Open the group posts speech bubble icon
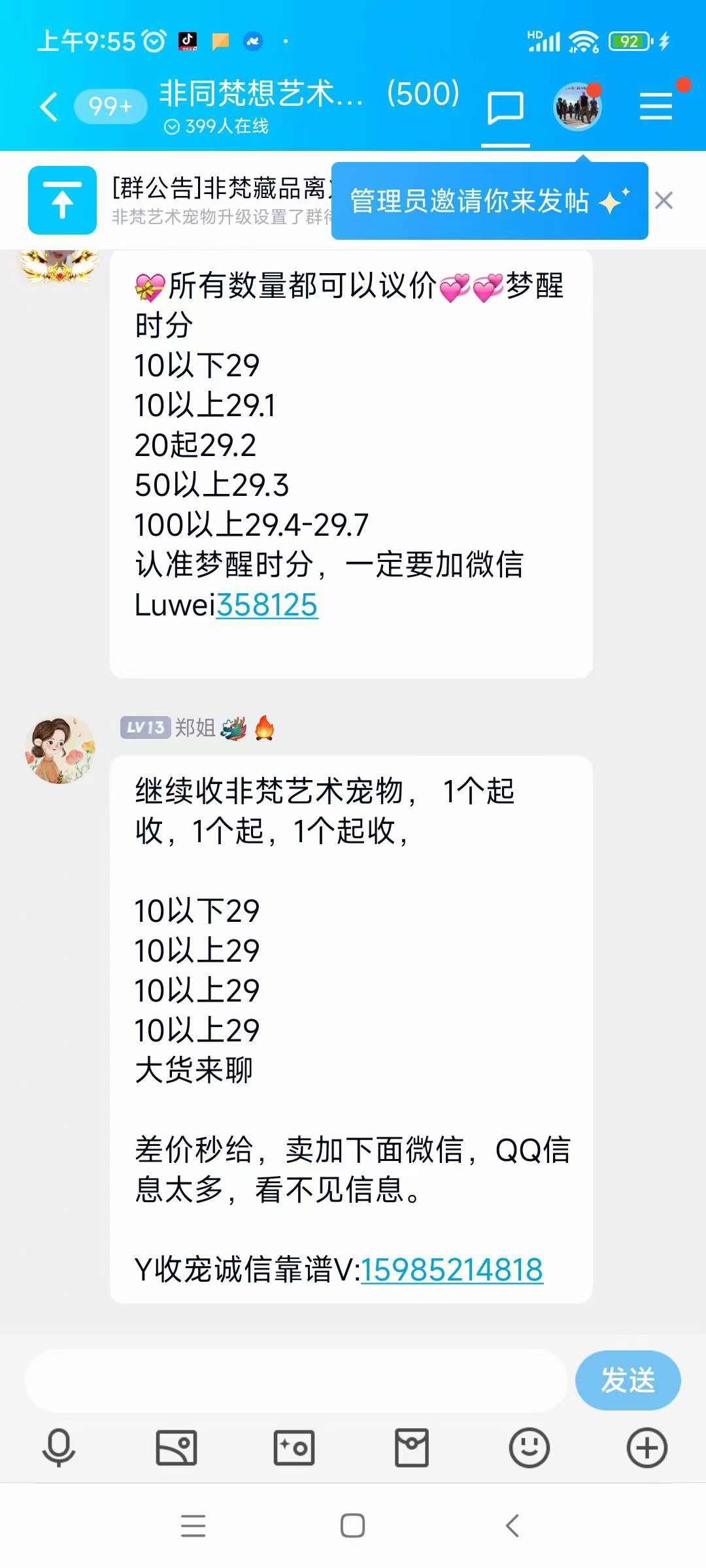This screenshot has height=1568, width=706. pyautogui.click(x=505, y=108)
